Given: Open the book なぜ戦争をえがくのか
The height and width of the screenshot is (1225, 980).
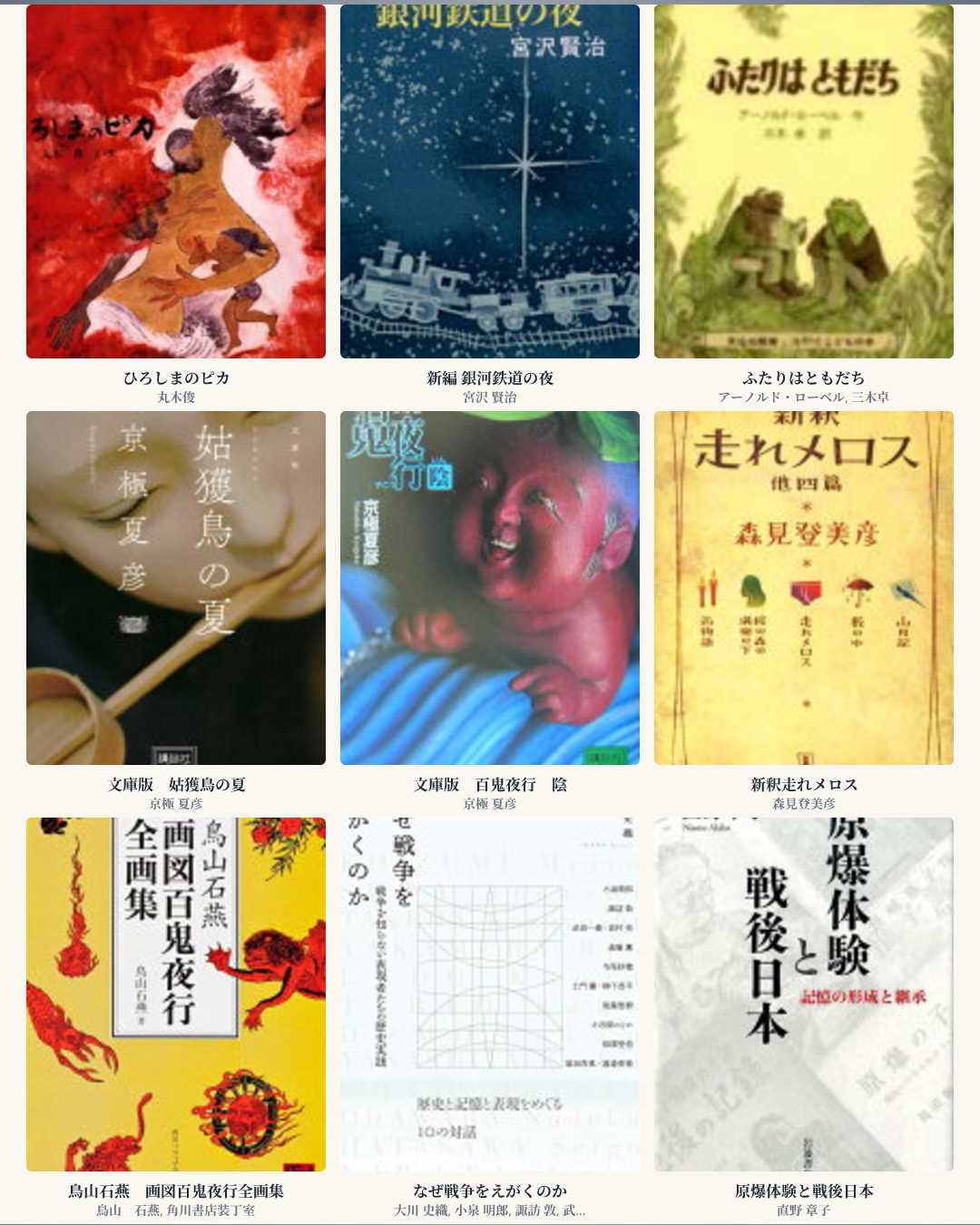Looking at the screenshot, I should point(490,995).
